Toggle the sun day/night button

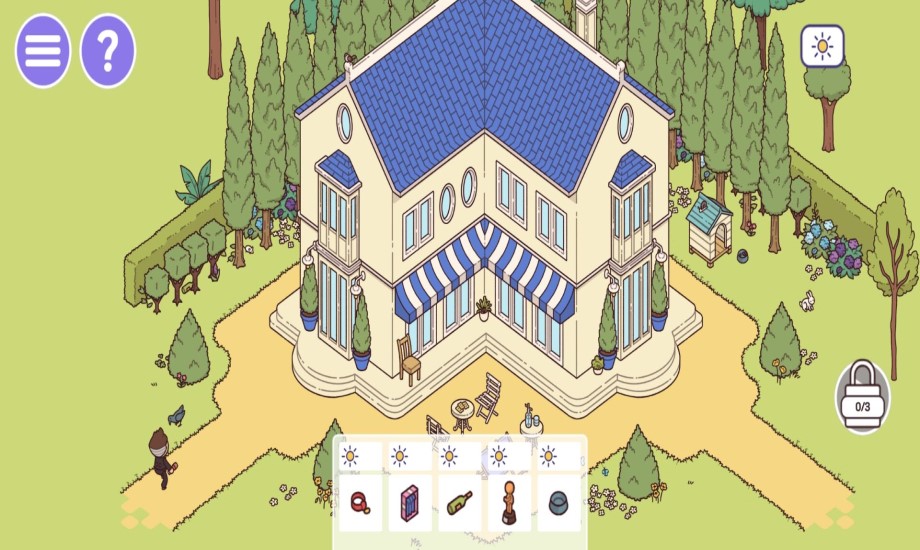click(x=822, y=46)
